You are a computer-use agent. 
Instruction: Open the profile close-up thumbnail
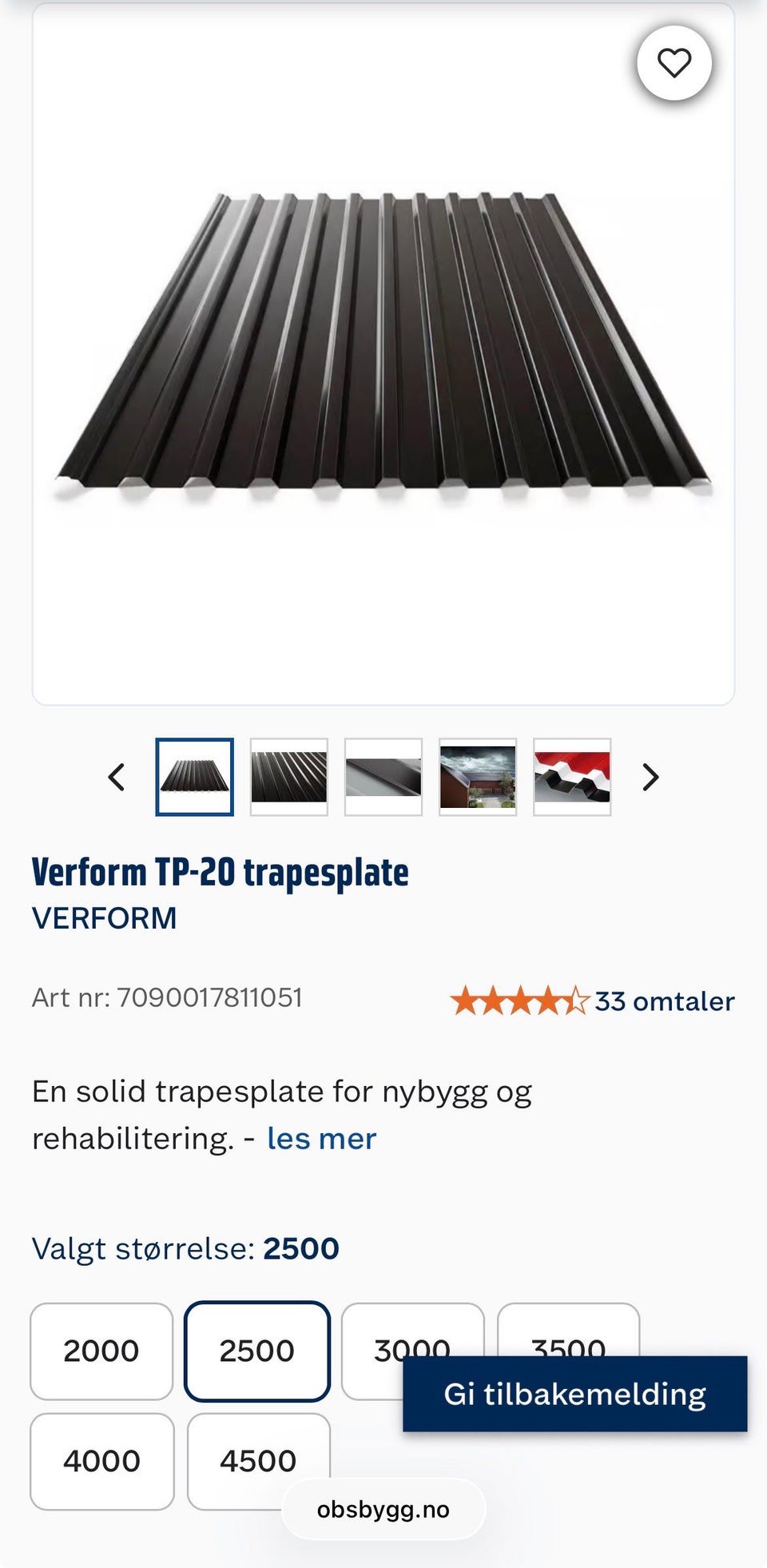383,776
